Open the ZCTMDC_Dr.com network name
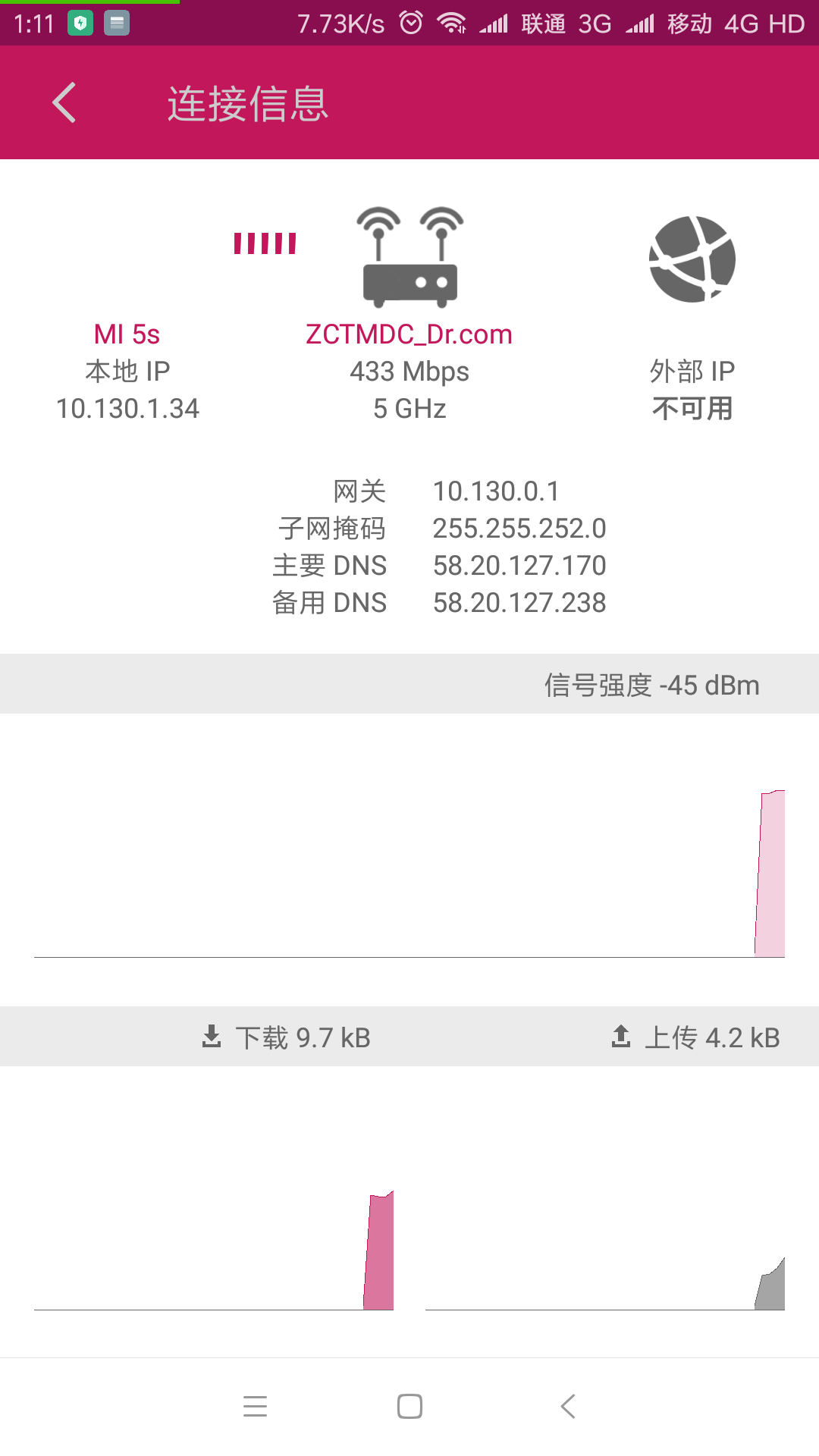The width and height of the screenshot is (819, 1456). tap(409, 334)
